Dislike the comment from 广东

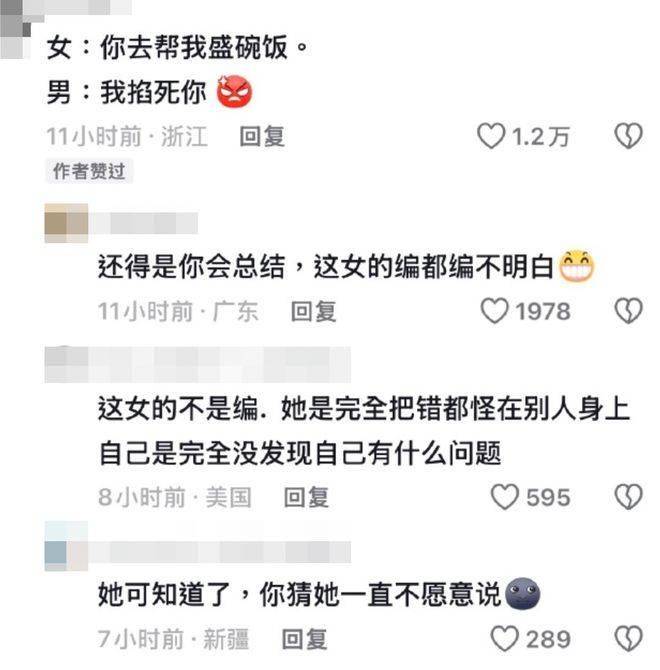click(x=628, y=312)
